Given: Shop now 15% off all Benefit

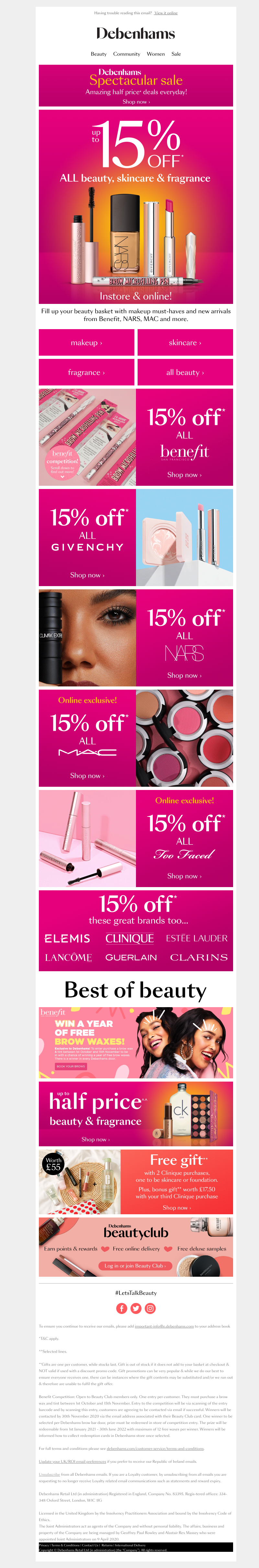Looking at the screenshot, I should 184,474.
